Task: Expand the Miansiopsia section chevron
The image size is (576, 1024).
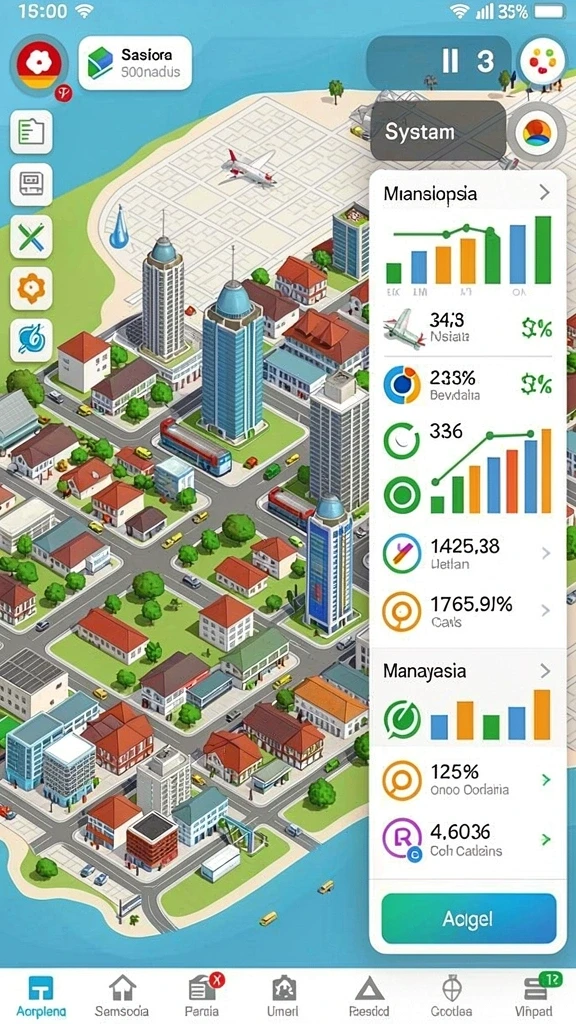Action: point(544,193)
